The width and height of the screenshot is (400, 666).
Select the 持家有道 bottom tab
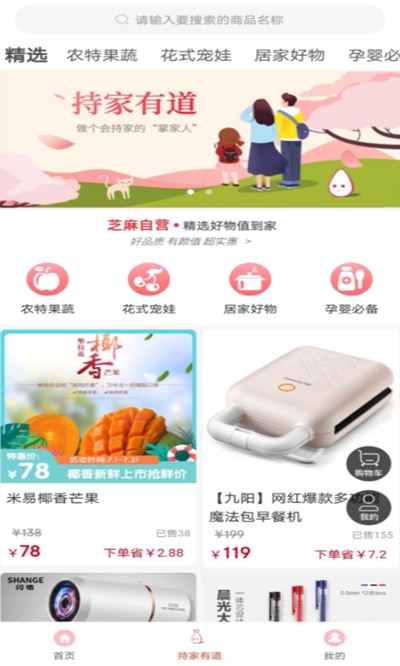(x=199, y=645)
